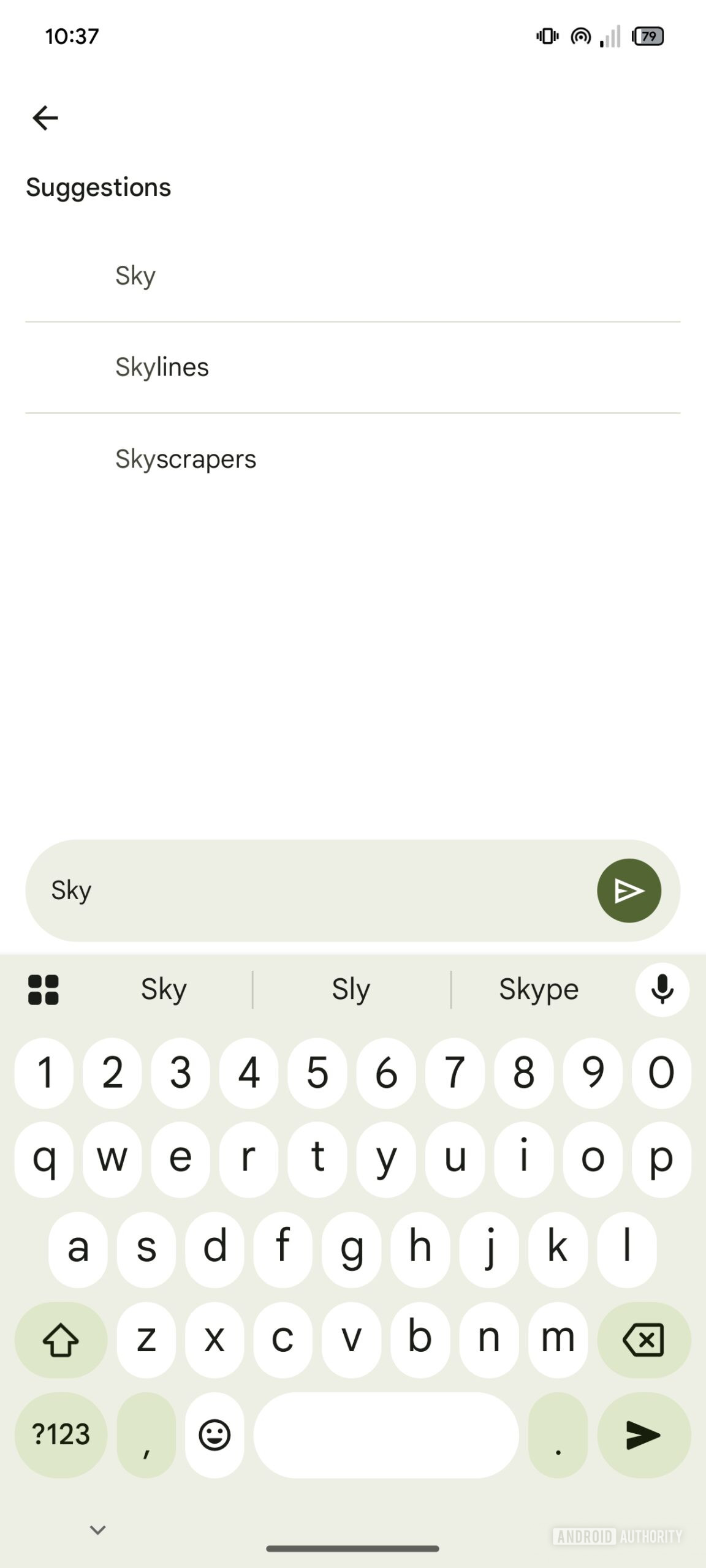Switch to the ?123 symbols keyboard
Image resolution: width=706 pixels, height=1568 pixels.
tap(61, 1435)
